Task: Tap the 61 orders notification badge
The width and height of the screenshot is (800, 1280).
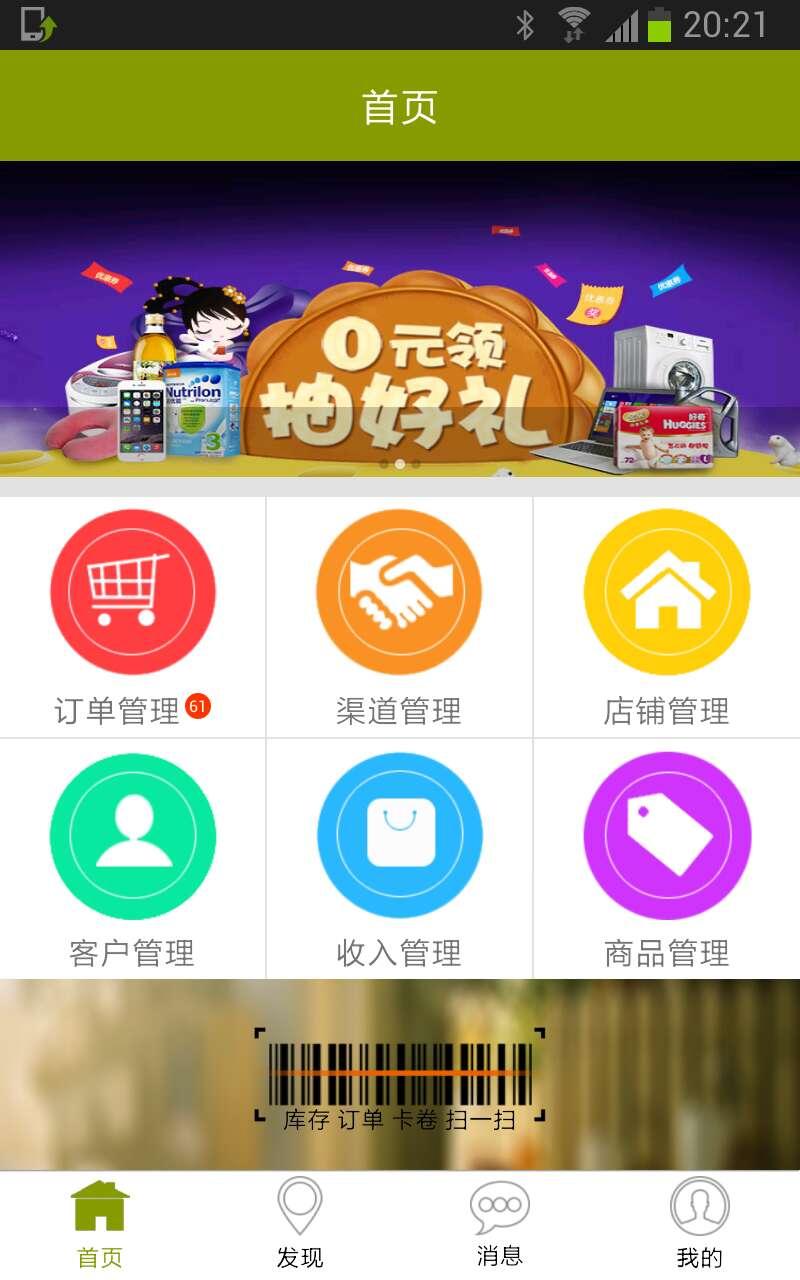Action: click(x=200, y=706)
